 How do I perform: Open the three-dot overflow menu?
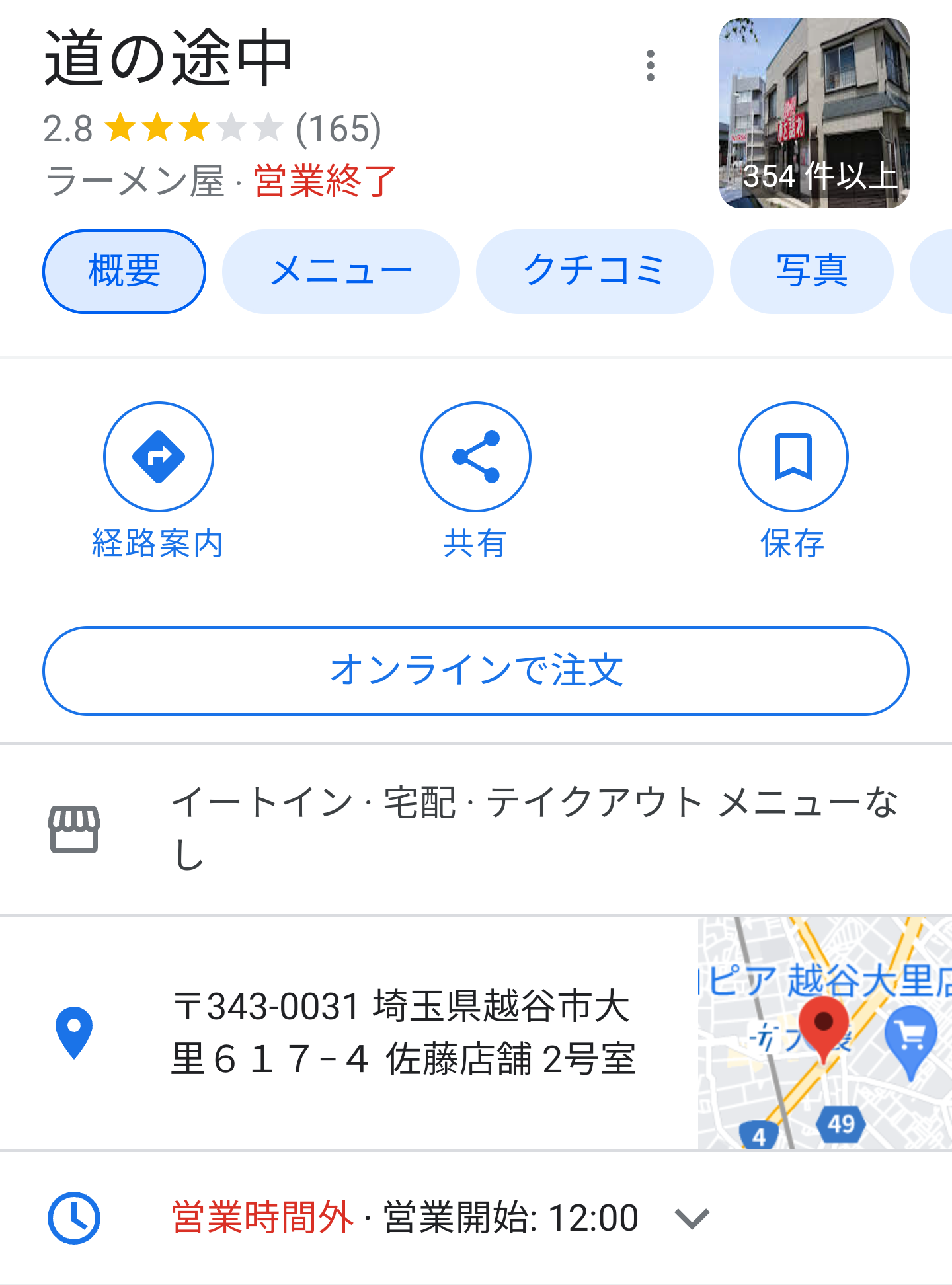(651, 65)
